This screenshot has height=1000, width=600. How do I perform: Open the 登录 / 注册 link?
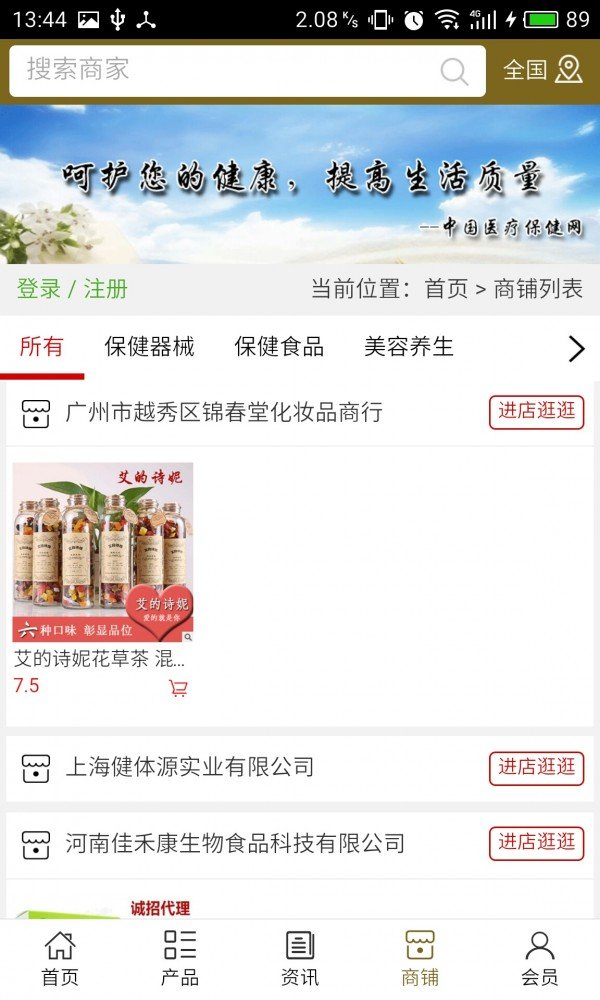tap(72, 289)
